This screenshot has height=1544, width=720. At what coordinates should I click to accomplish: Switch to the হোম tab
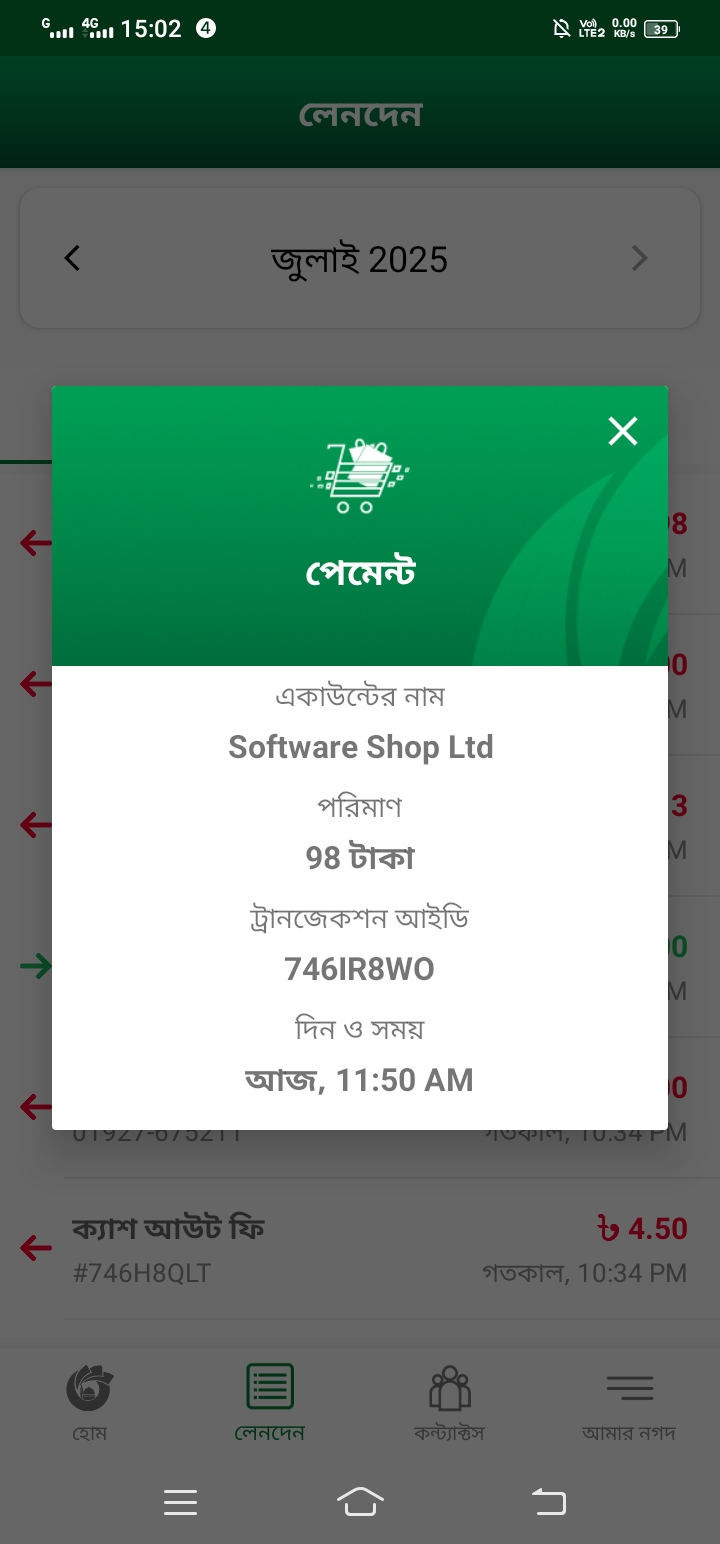[89, 1403]
